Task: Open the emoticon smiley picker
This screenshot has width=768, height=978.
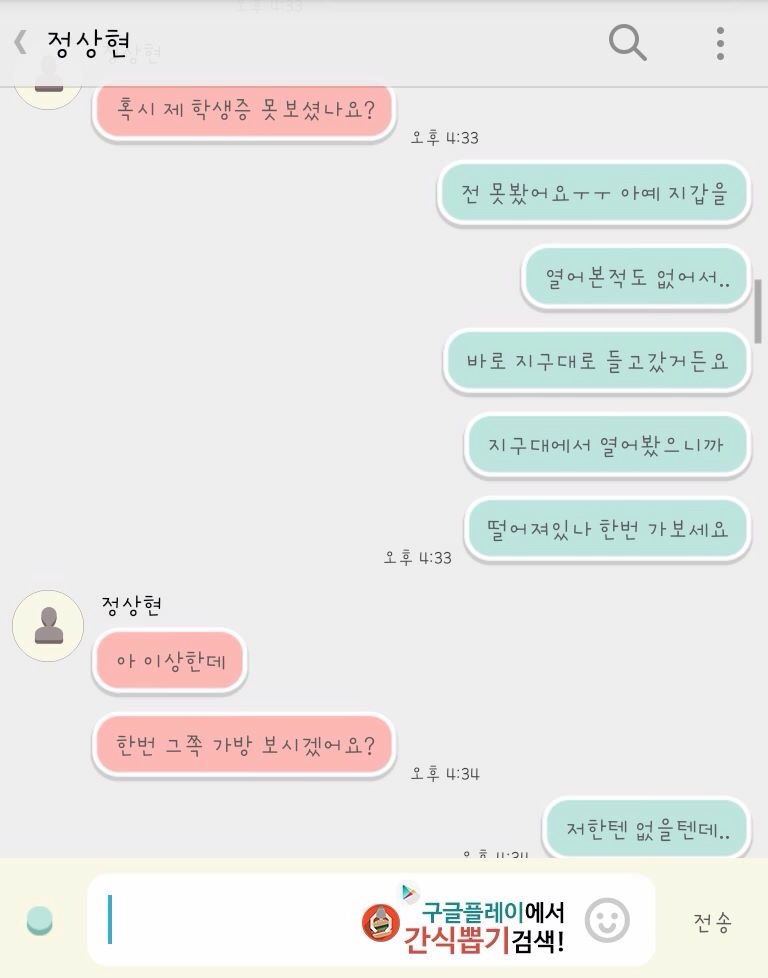Action: tap(607, 920)
